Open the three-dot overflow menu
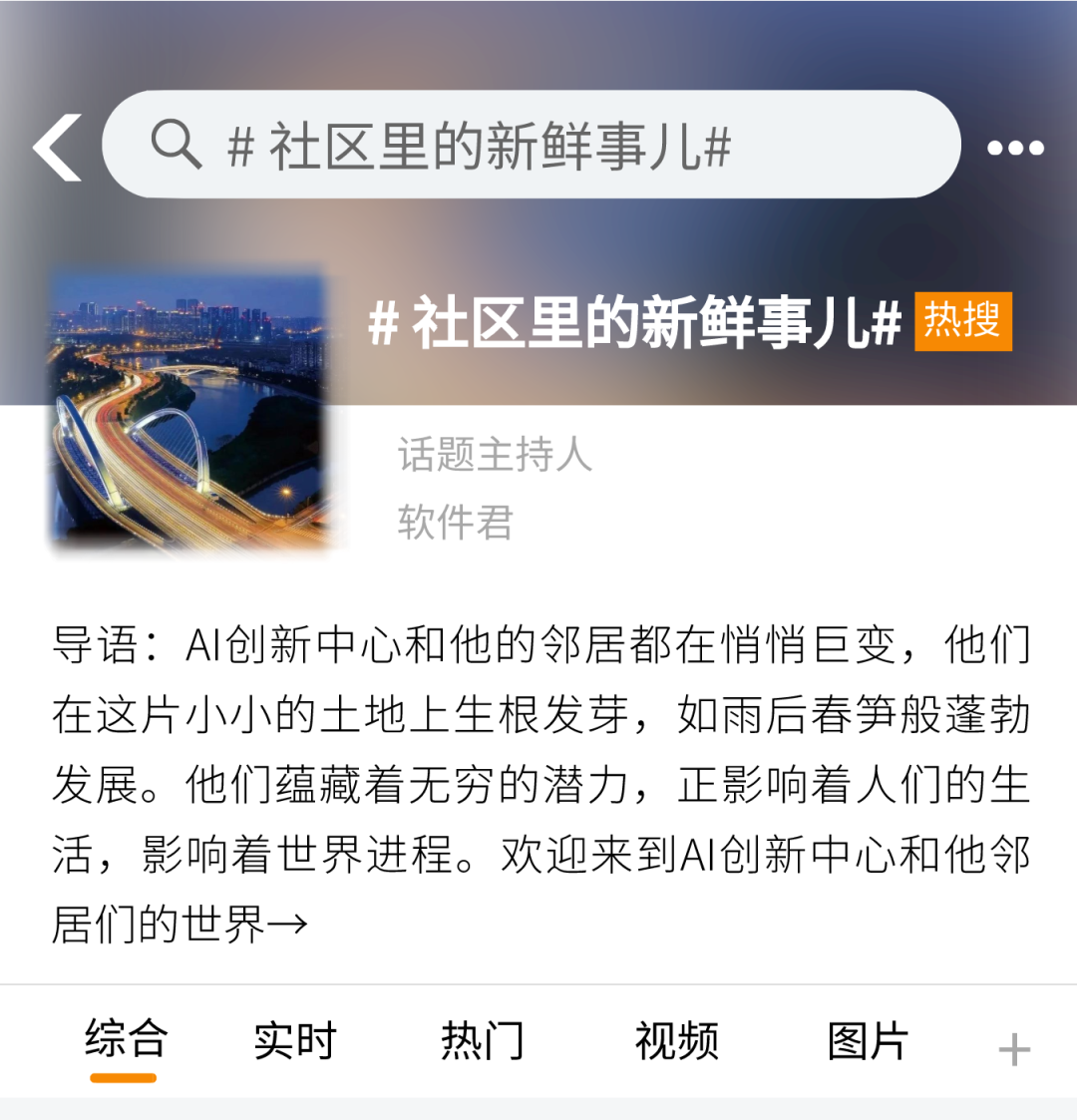This screenshot has height=1120, width=1077. pos(1015,149)
